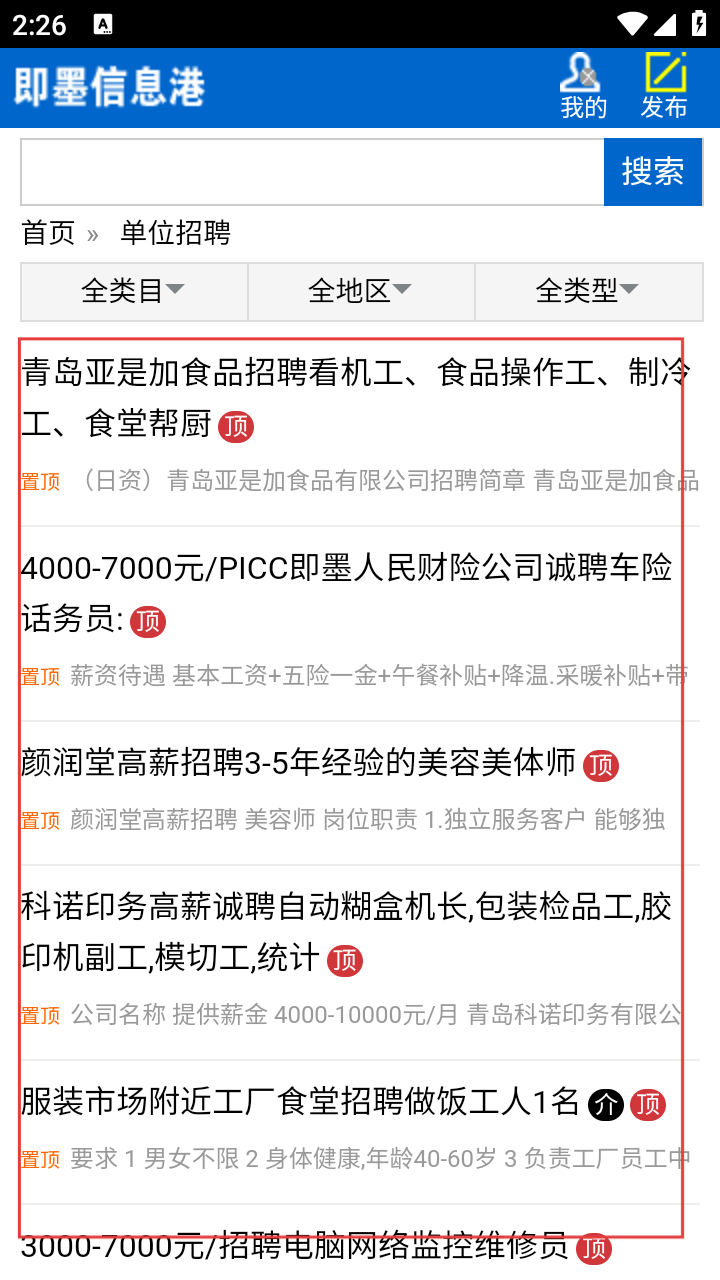Expand the 全地区 region dropdown
720x1280 pixels.
pyautogui.click(x=361, y=291)
